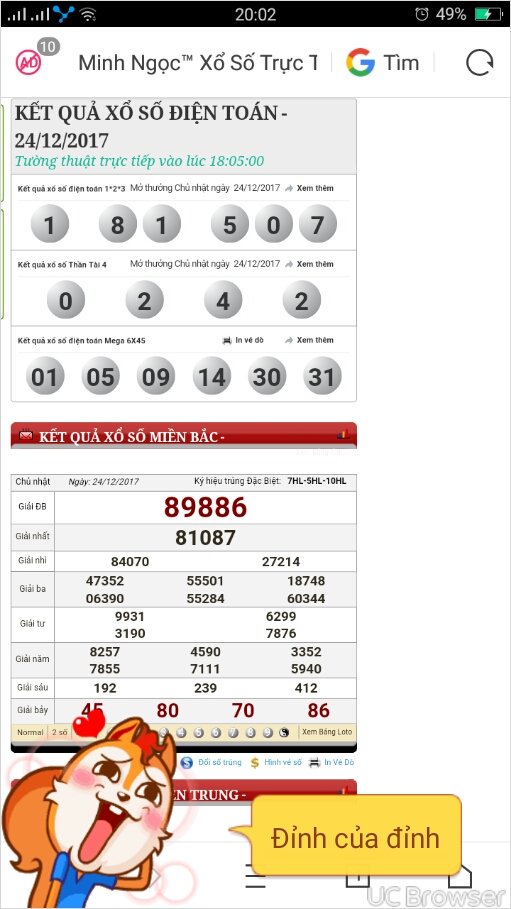Tap In vé dò for Mega 6X45
Viewport: 511px width, 909px height.
243,340
